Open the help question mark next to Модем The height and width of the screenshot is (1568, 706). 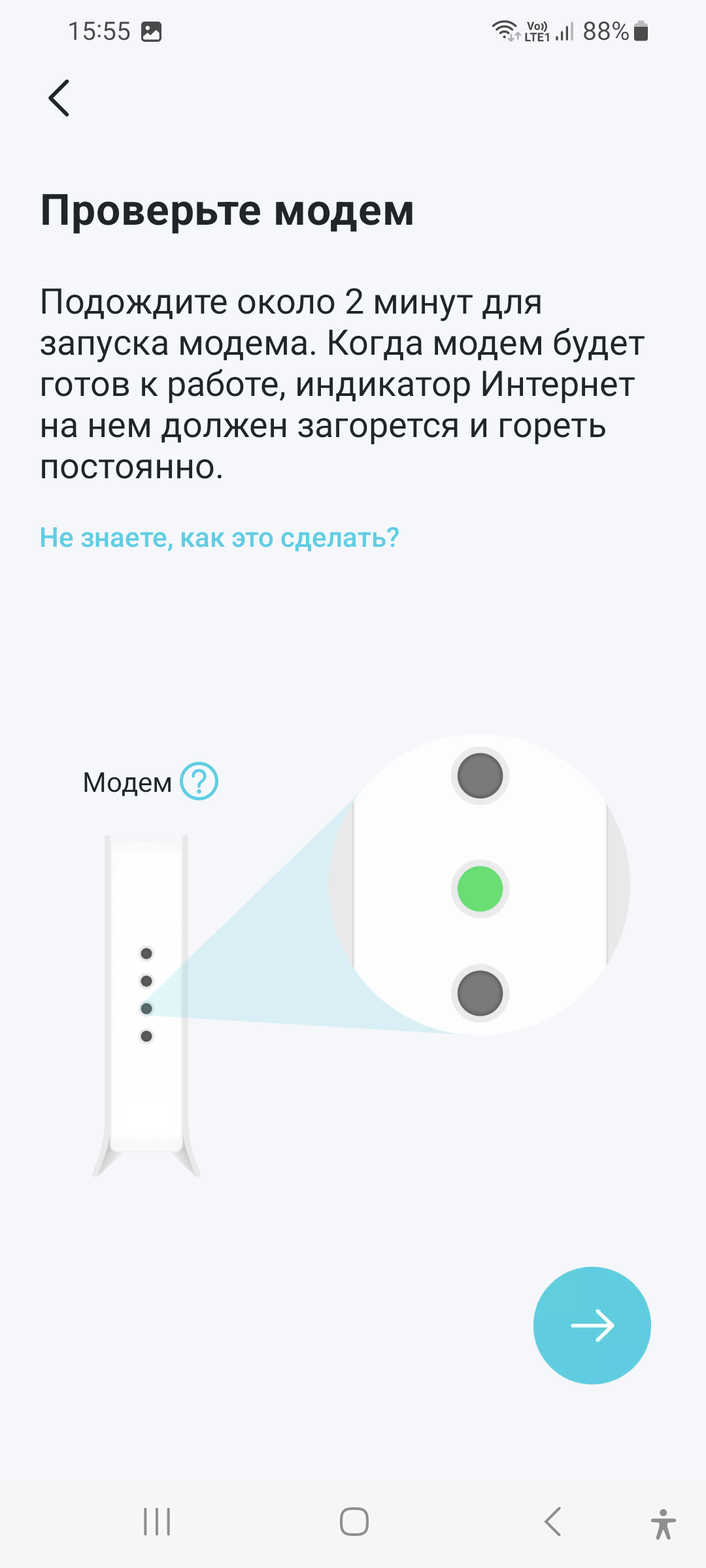(x=199, y=781)
